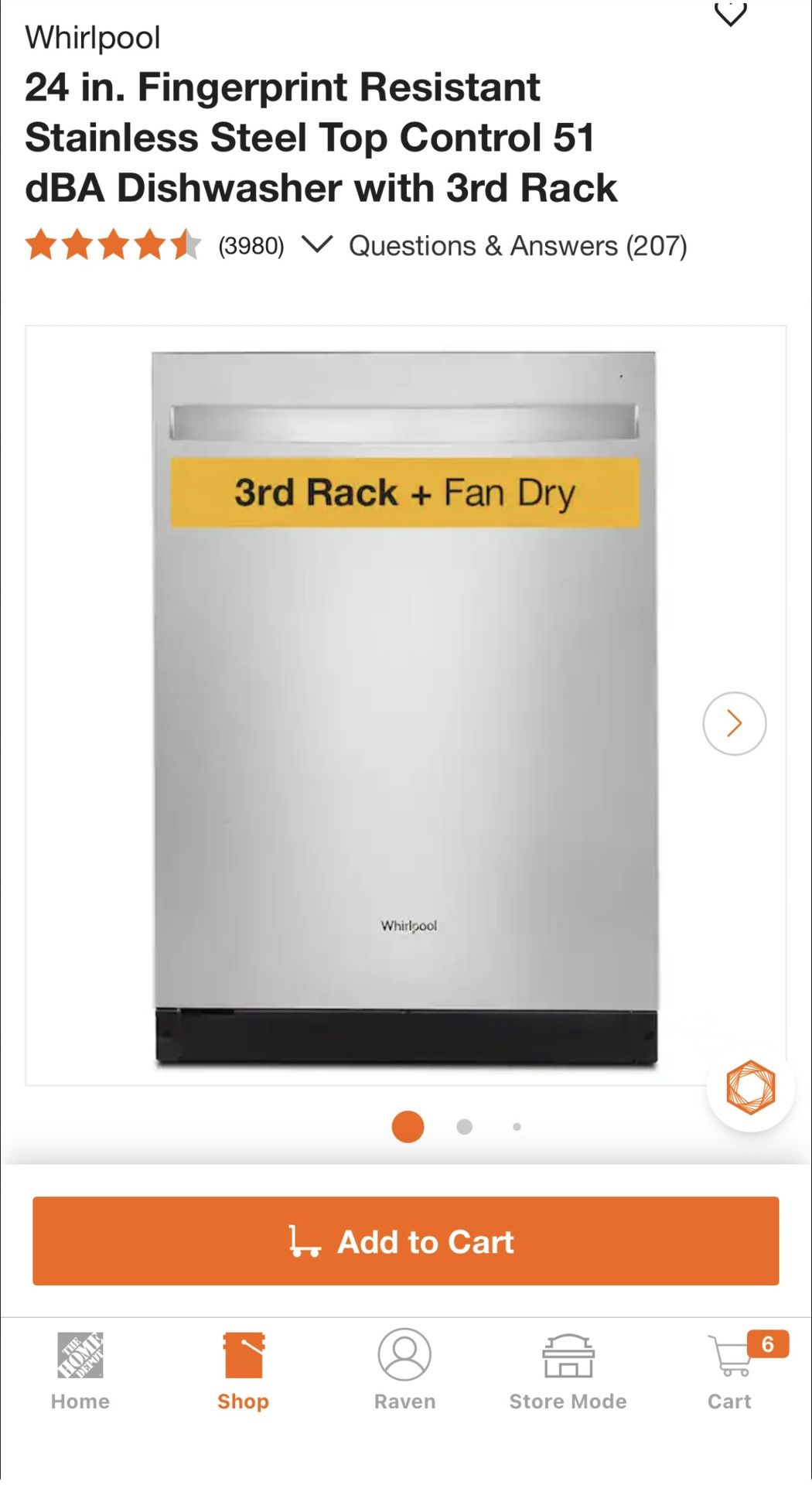Add to Cart
The image size is (812, 1485).
coord(406,1241)
